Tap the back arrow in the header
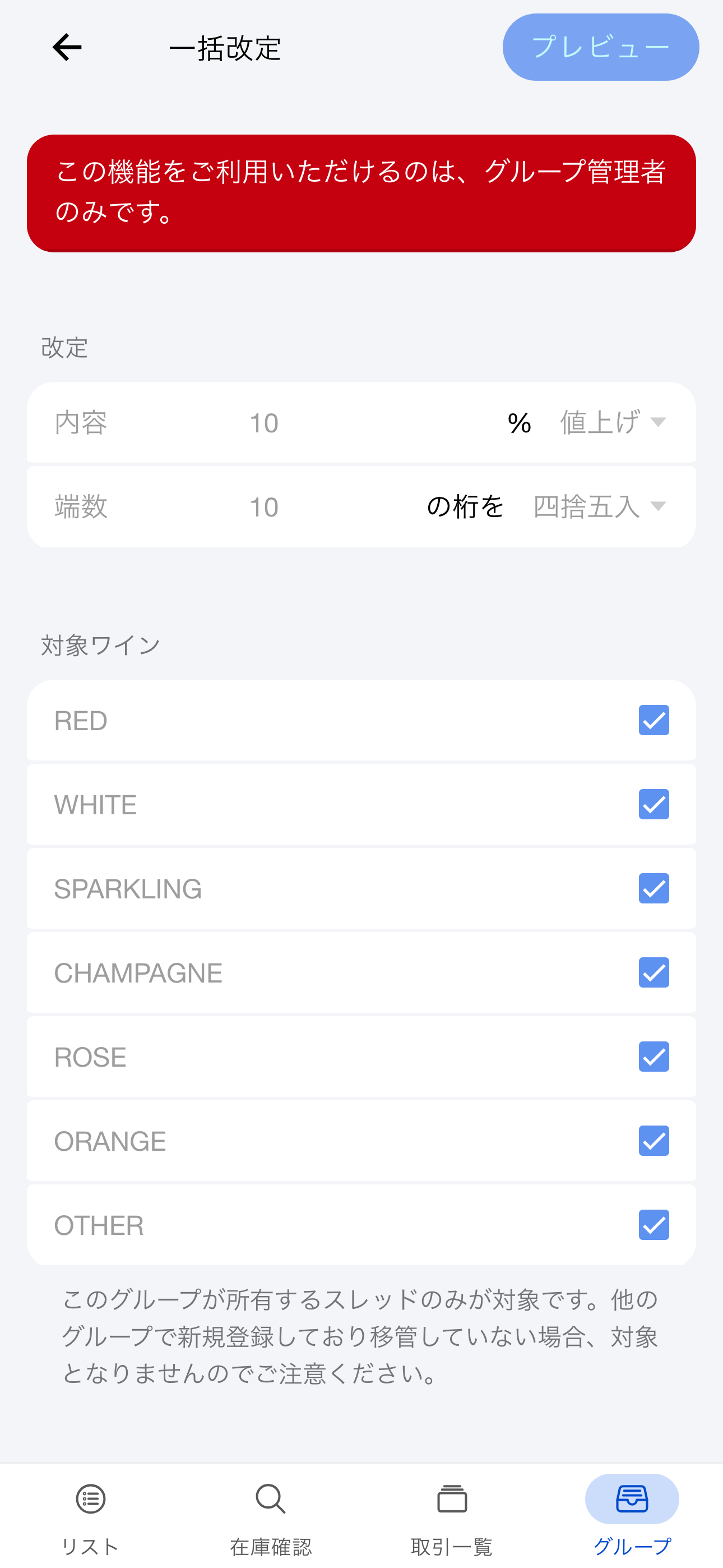This screenshot has height=1568, width=723. coord(67,47)
